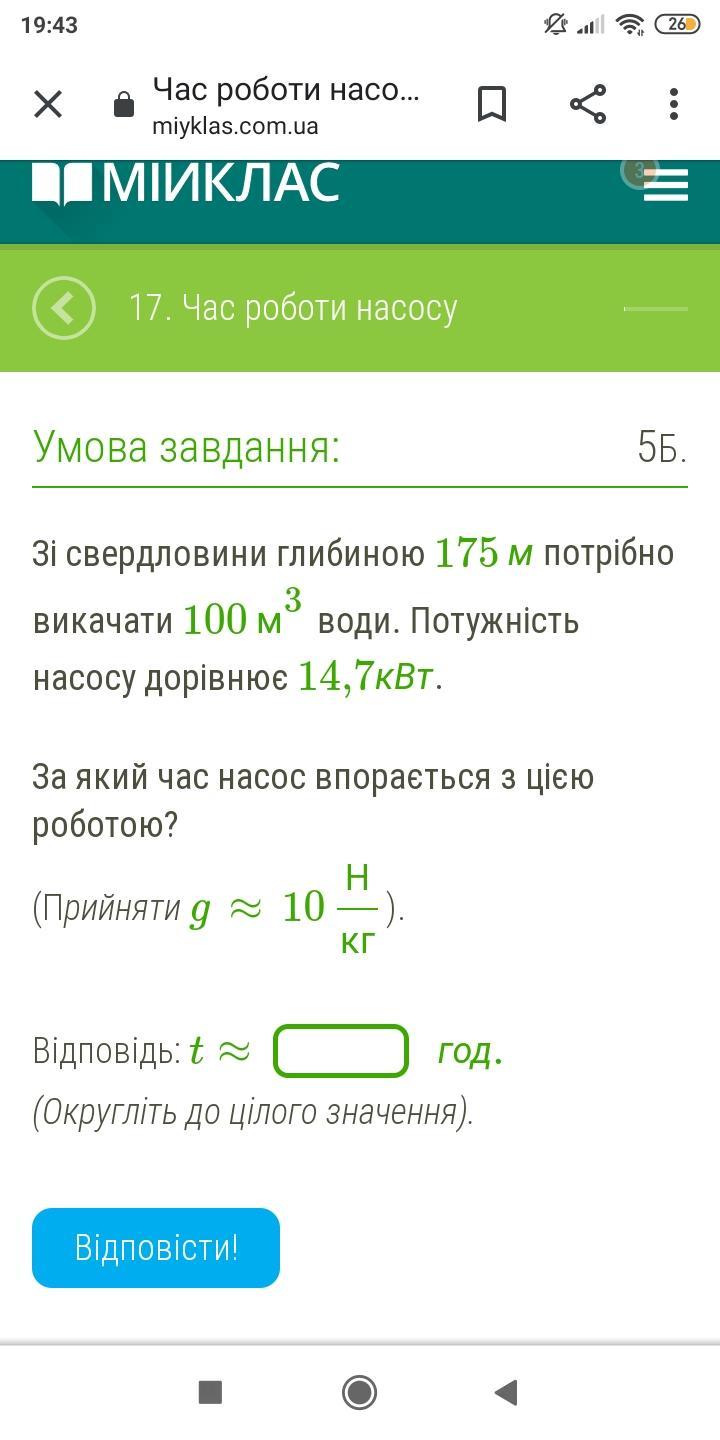Viewport: 720px width, 1440px height.
Task: Submit answer with Відповісти! button
Action: 156,1248
